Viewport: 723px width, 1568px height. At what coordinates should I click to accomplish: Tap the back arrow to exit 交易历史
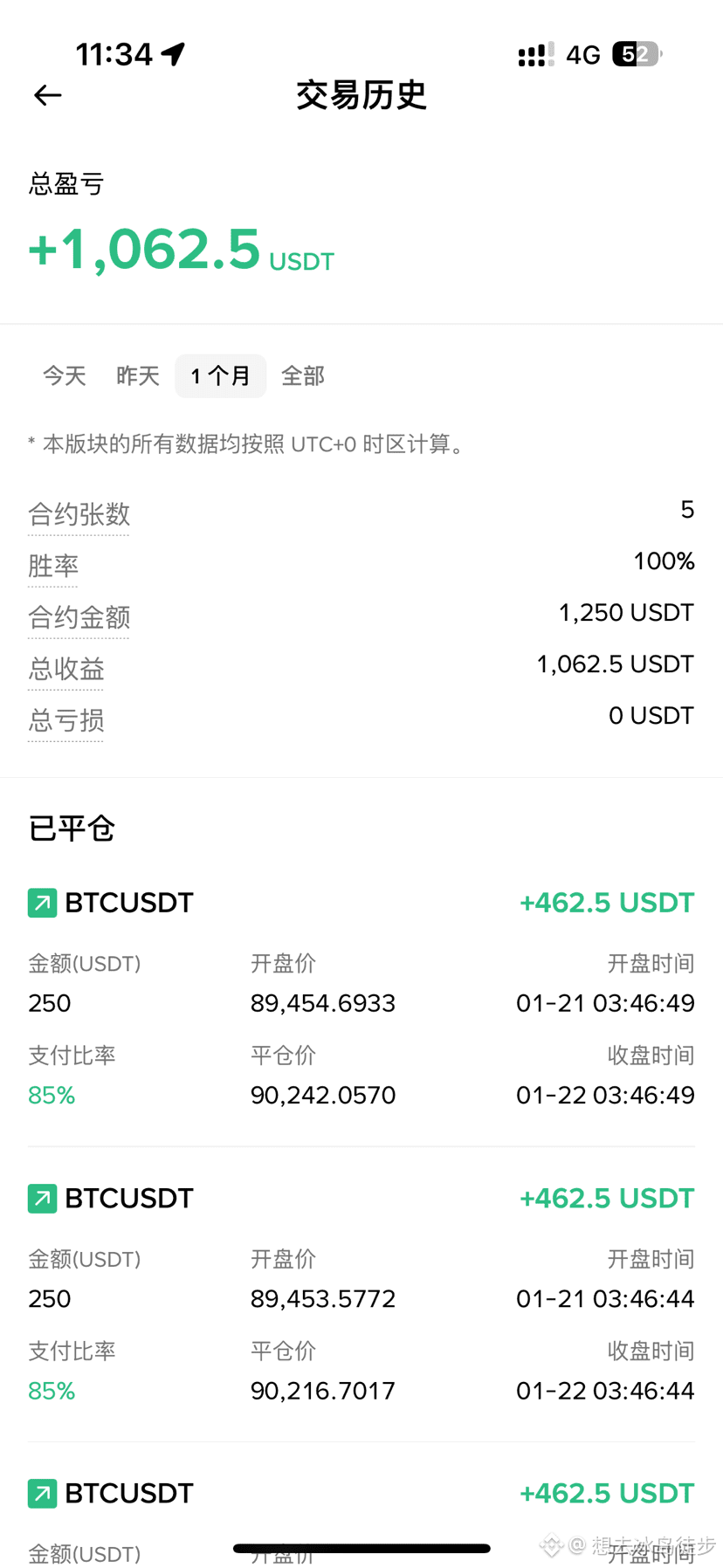(47, 95)
